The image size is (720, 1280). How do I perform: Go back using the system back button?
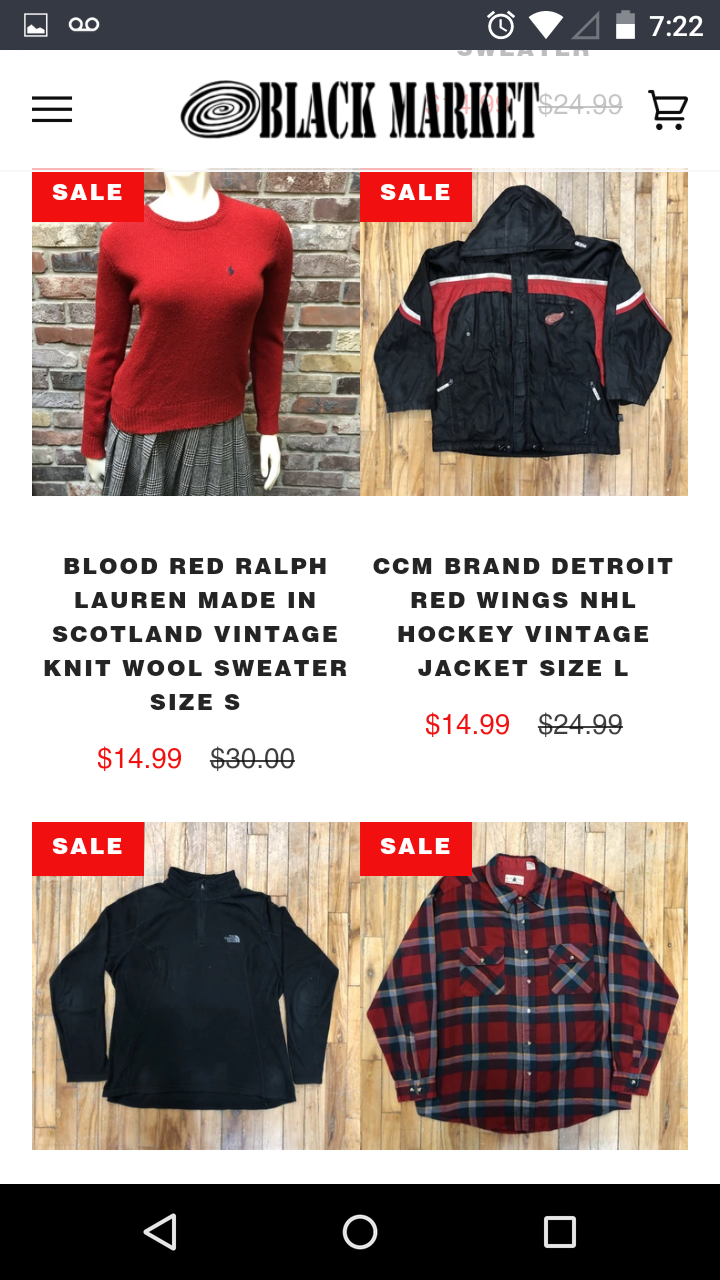tap(160, 1232)
